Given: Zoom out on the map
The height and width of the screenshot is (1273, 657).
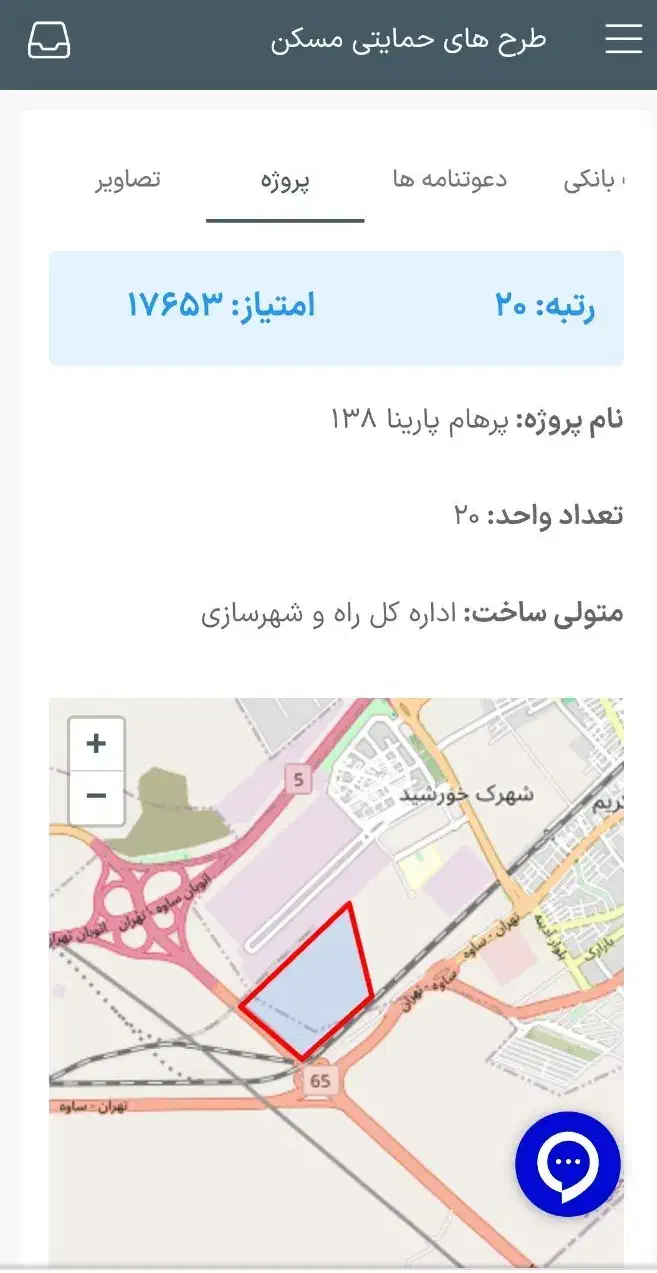Looking at the screenshot, I should [x=97, y=797].
